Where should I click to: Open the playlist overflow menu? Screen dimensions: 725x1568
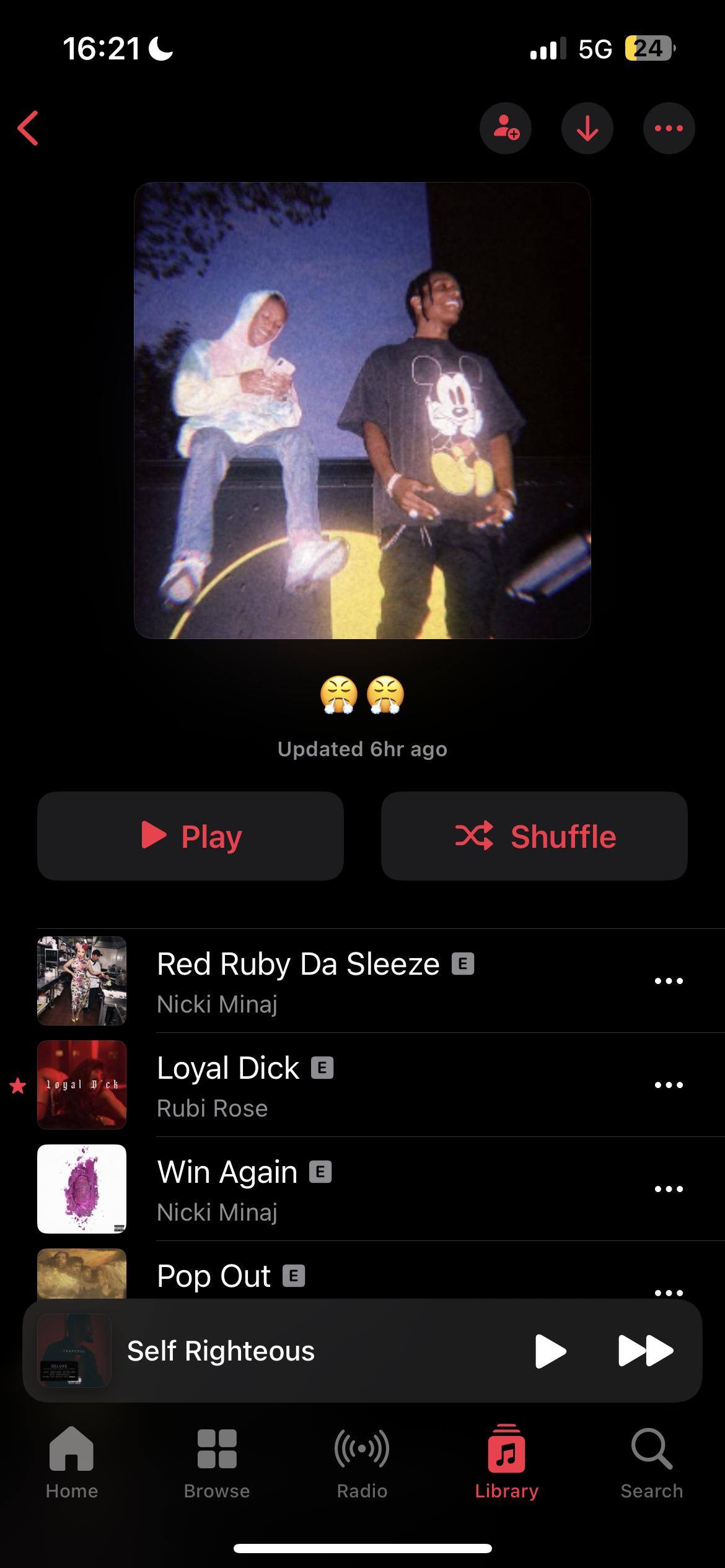coord(669,128)
